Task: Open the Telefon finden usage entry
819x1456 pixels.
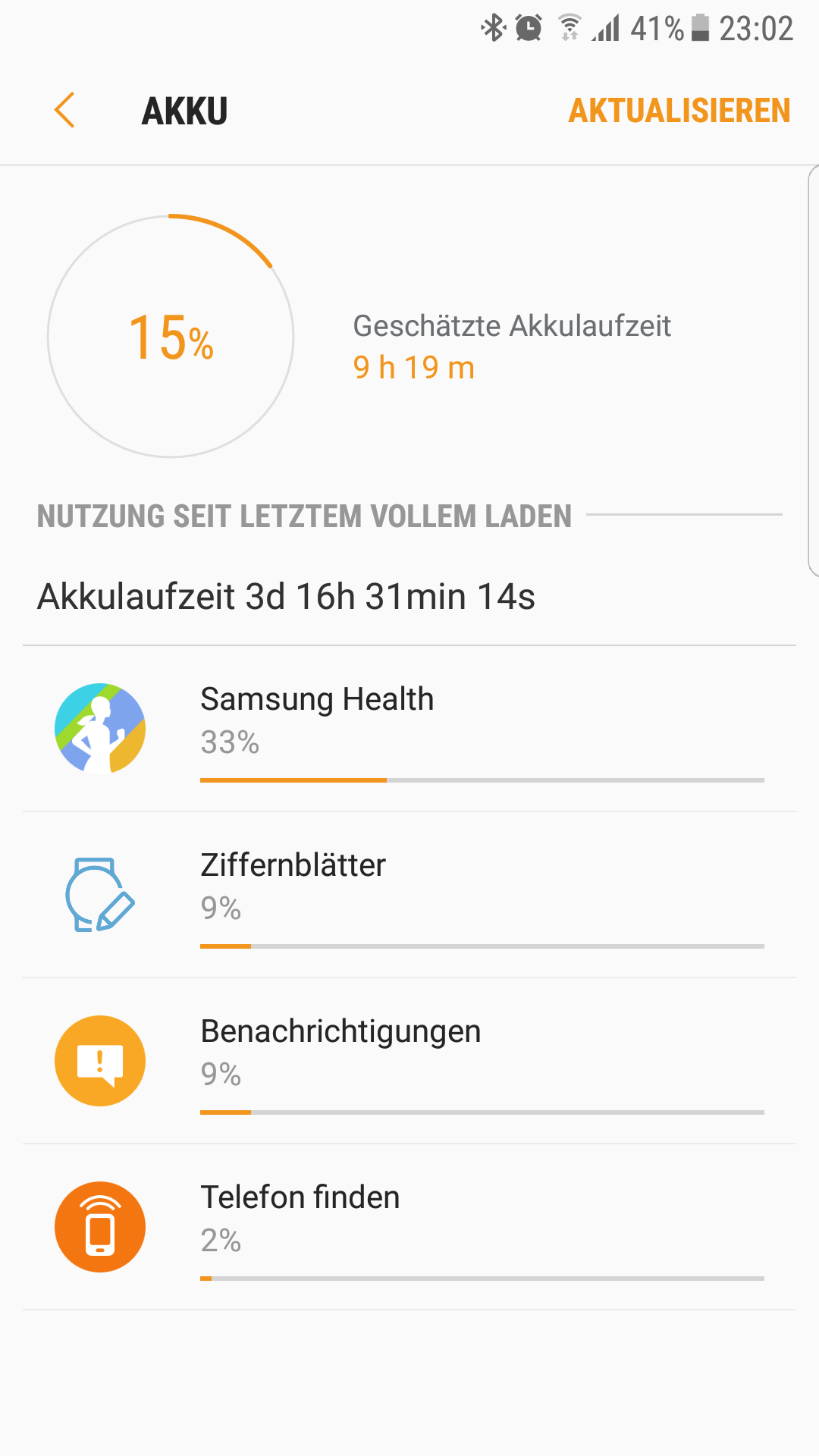Action: 409,1227
